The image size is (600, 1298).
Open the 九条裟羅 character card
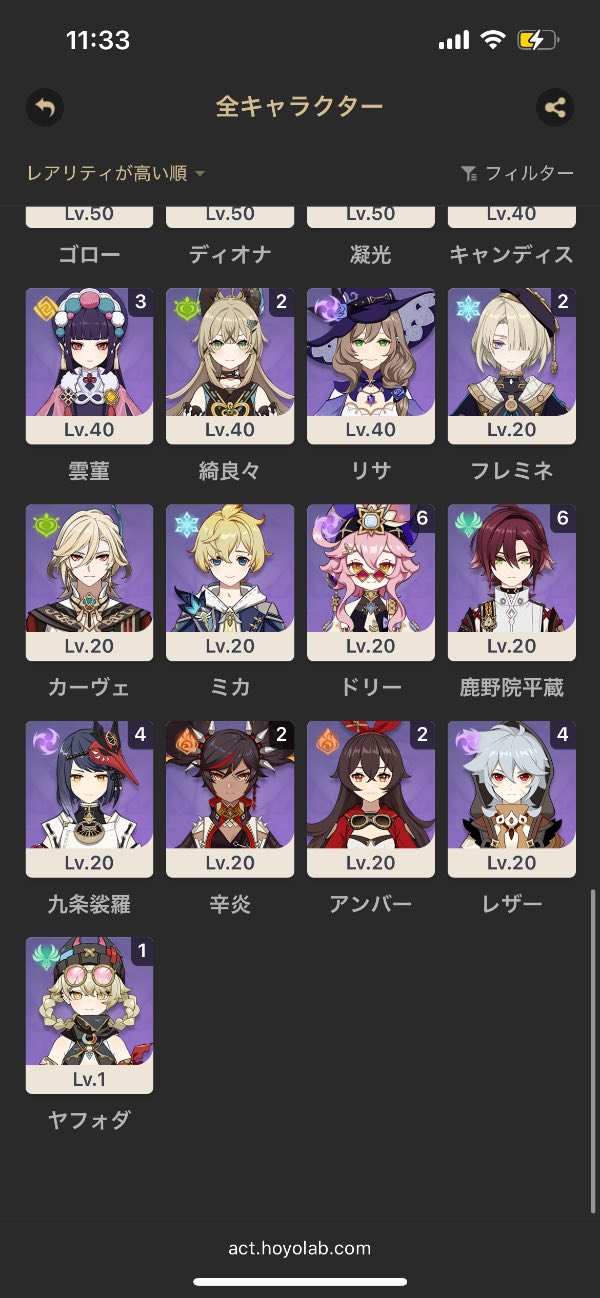point(89,798)
